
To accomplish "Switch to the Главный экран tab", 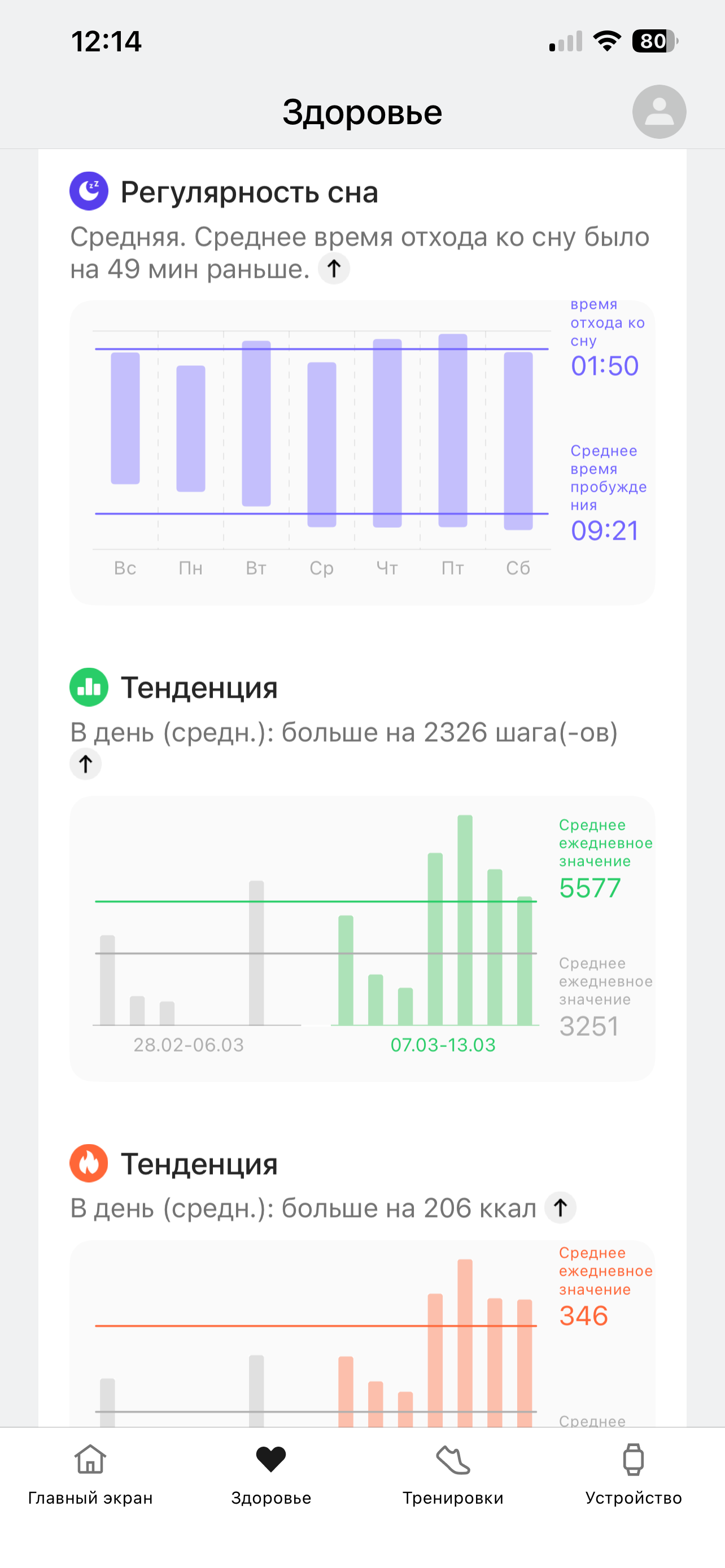I will click(90, 1474).
